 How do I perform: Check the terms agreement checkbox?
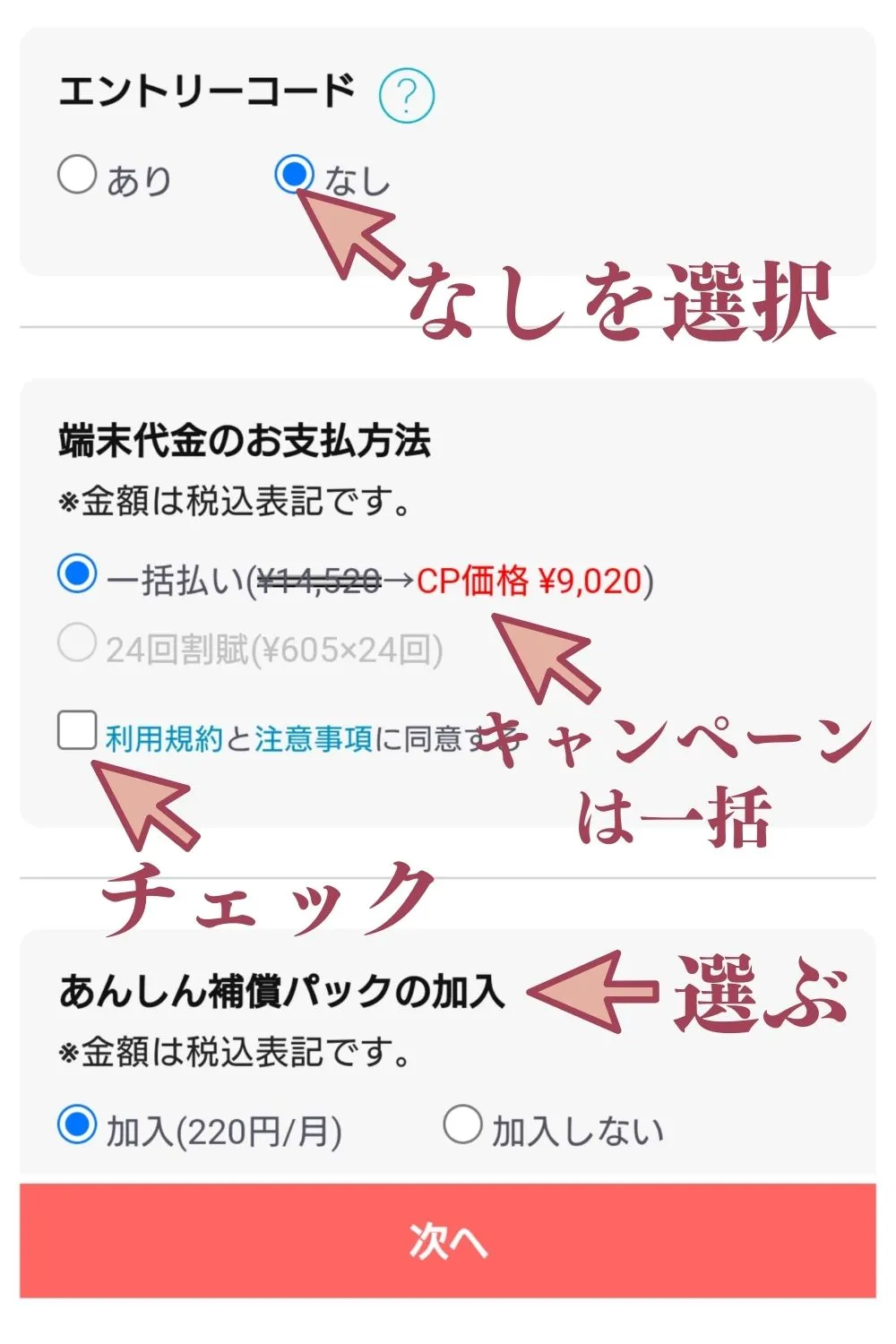pyautogui.click(x=77, y=729)
